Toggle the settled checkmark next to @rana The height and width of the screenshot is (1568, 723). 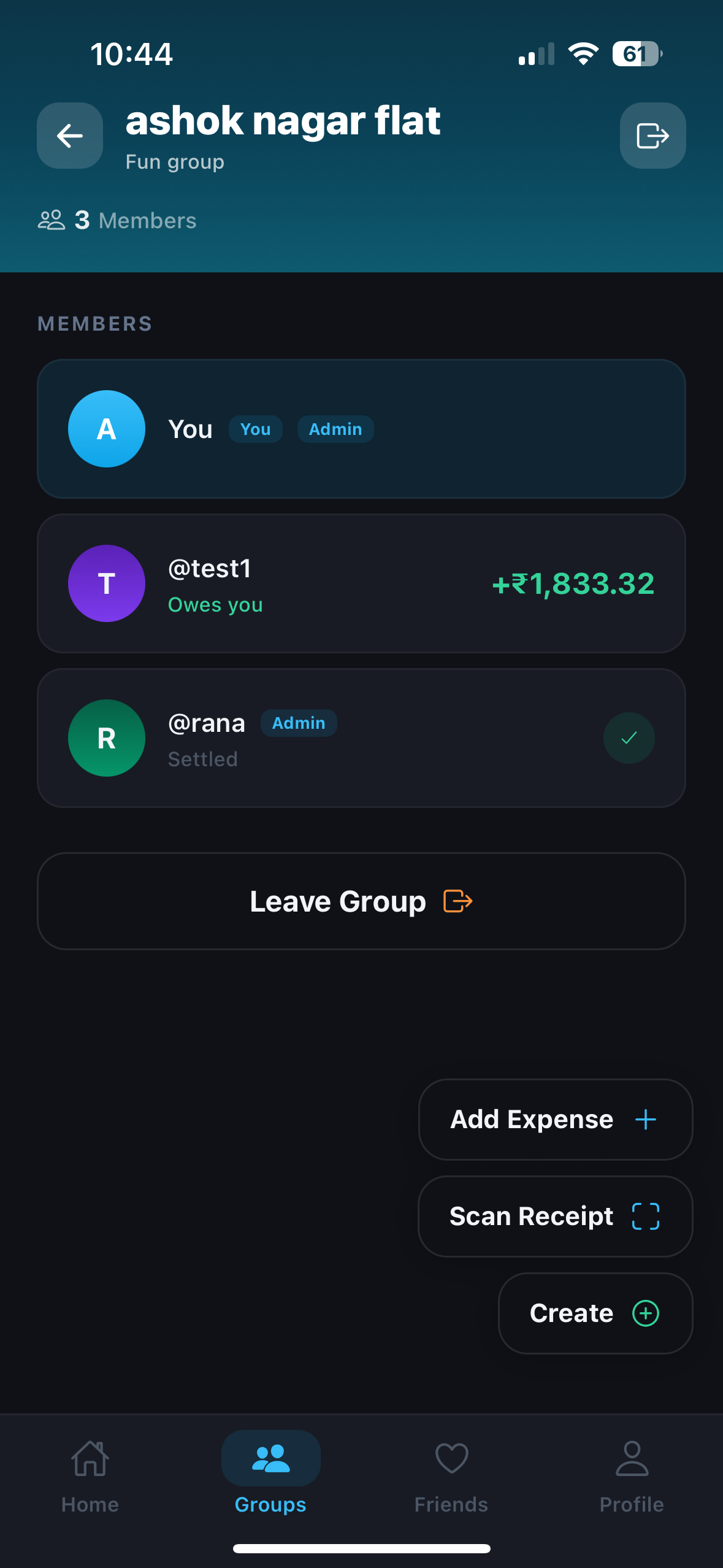click(629, 738)
